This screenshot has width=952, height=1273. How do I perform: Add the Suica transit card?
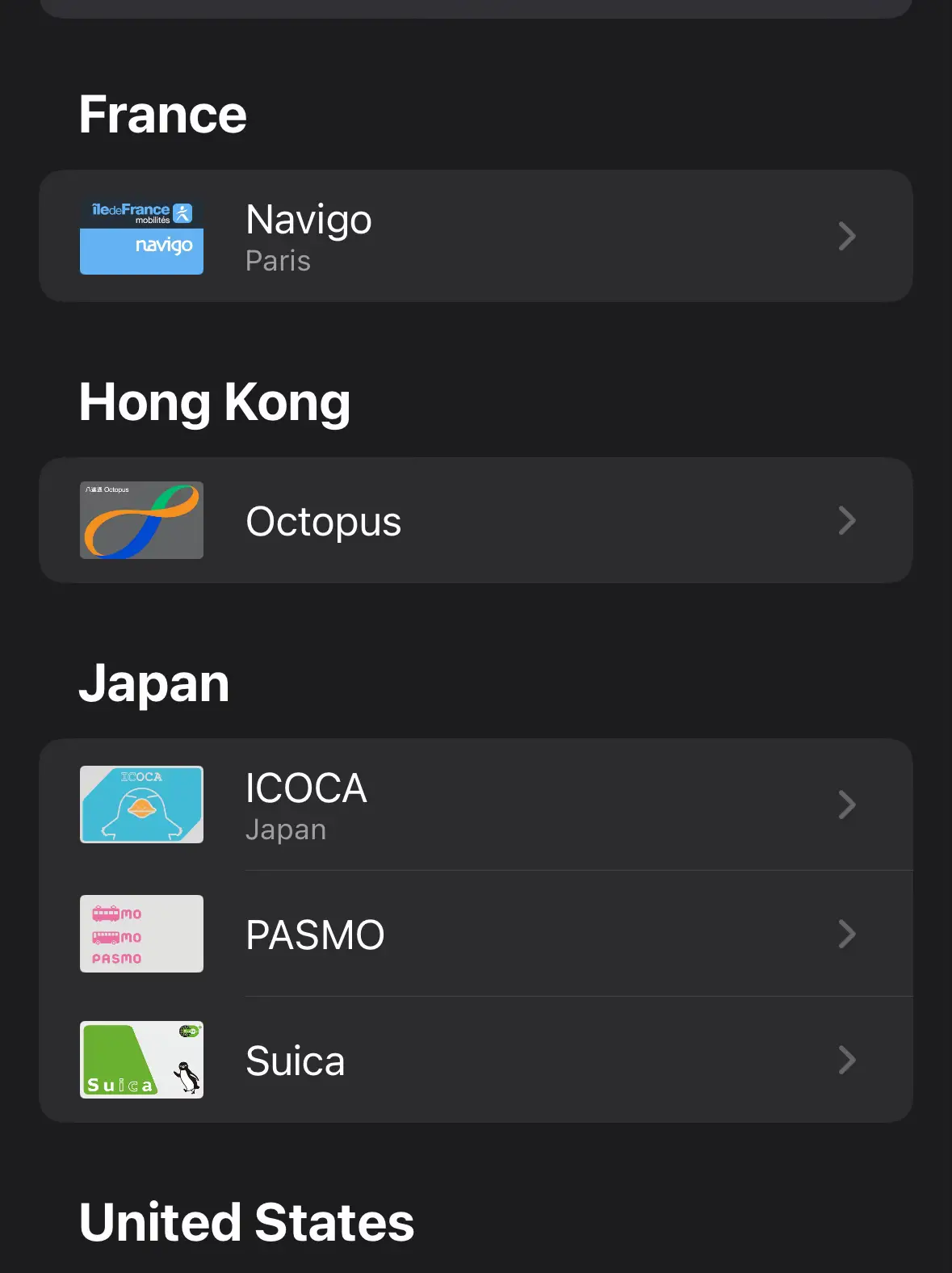pyautogui.click(x=475, y=1061)
